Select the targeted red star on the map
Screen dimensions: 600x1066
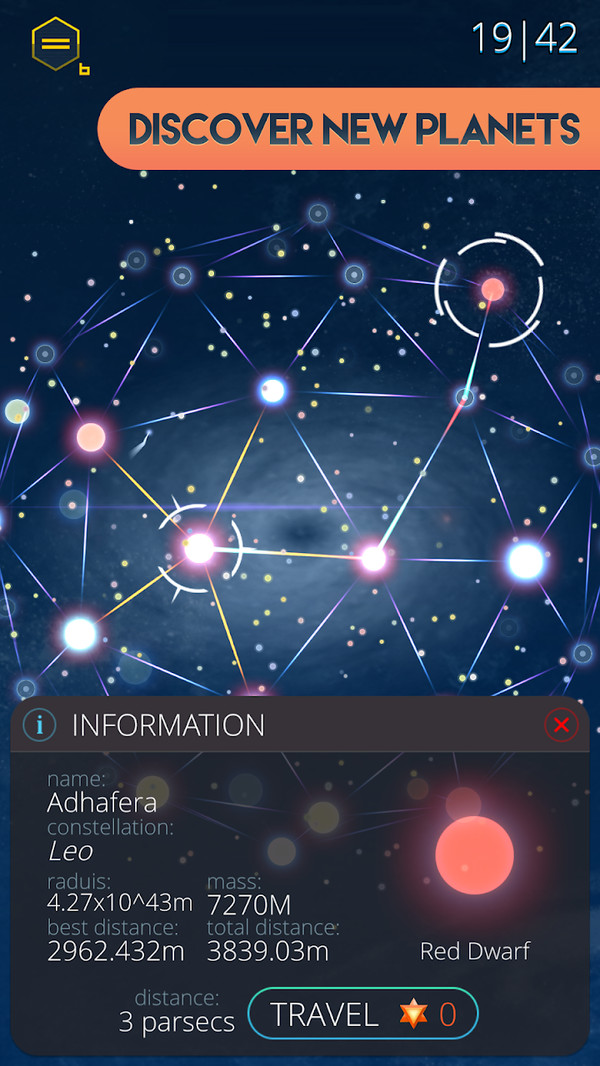(x=492, y=290)
